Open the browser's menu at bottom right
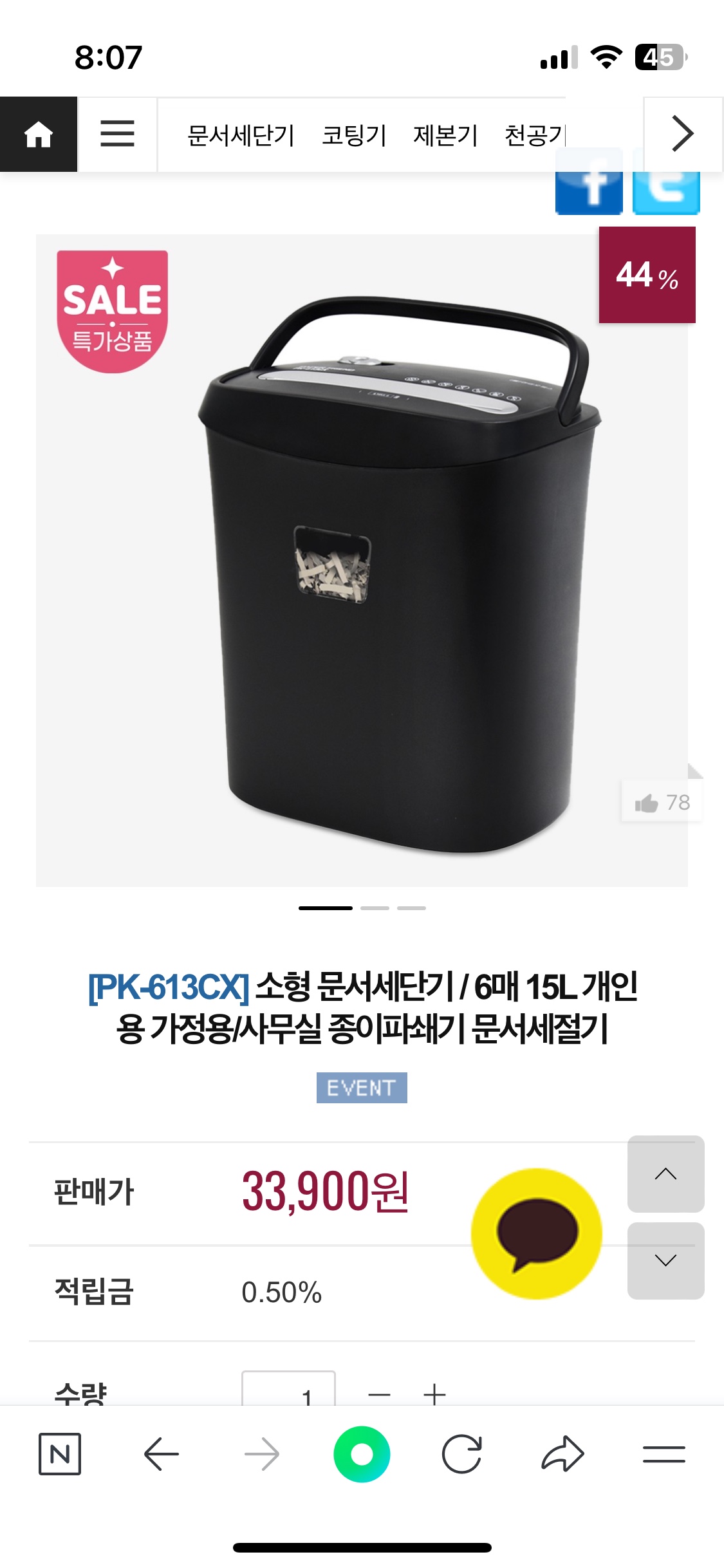The width and height of the screenshot is (724, 1568). pos(664,1454)
